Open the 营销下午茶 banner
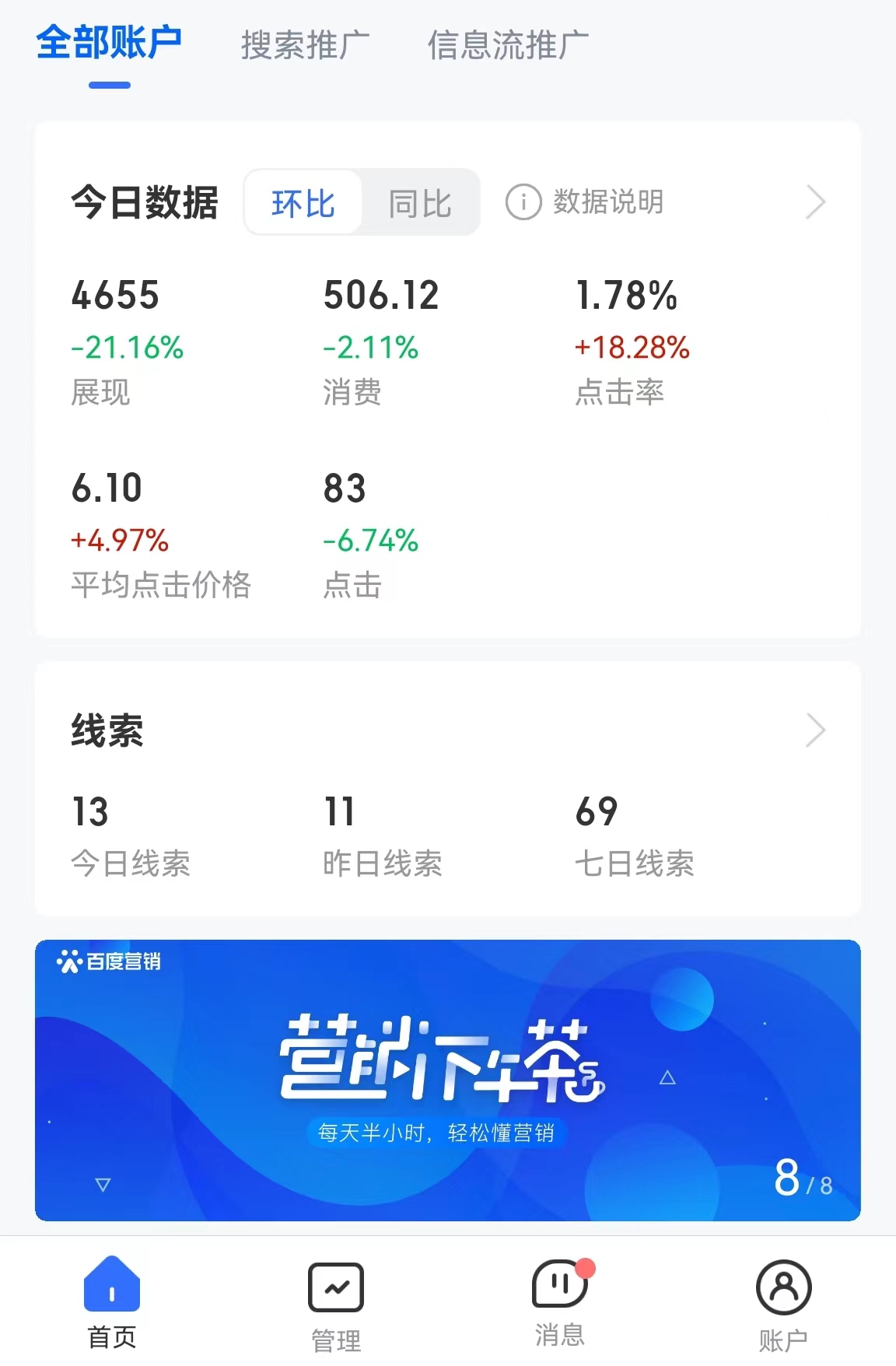The height and width of the screenshot is (1366, 896). (447, 1080)
